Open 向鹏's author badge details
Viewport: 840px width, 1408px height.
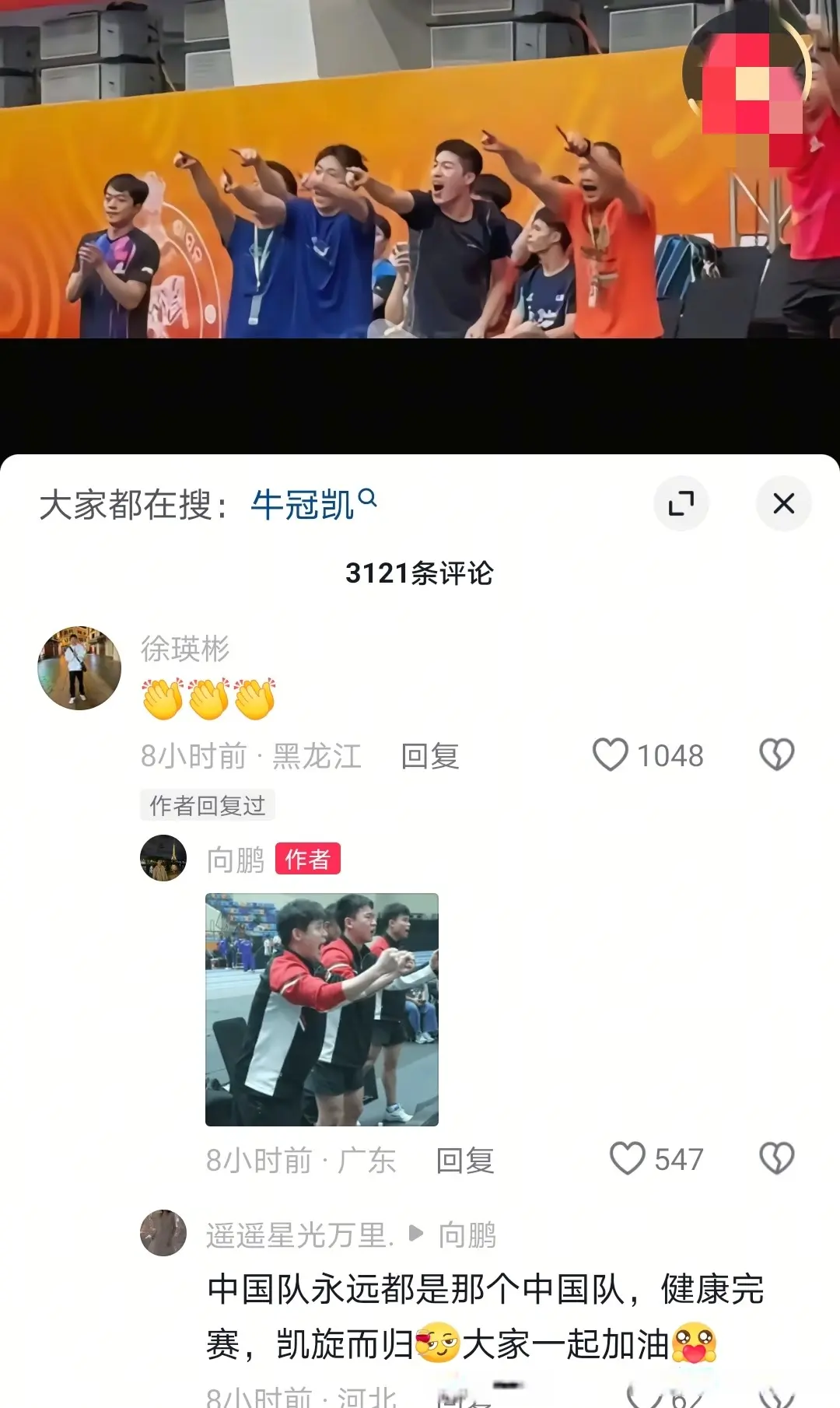(x=309, y=860)
